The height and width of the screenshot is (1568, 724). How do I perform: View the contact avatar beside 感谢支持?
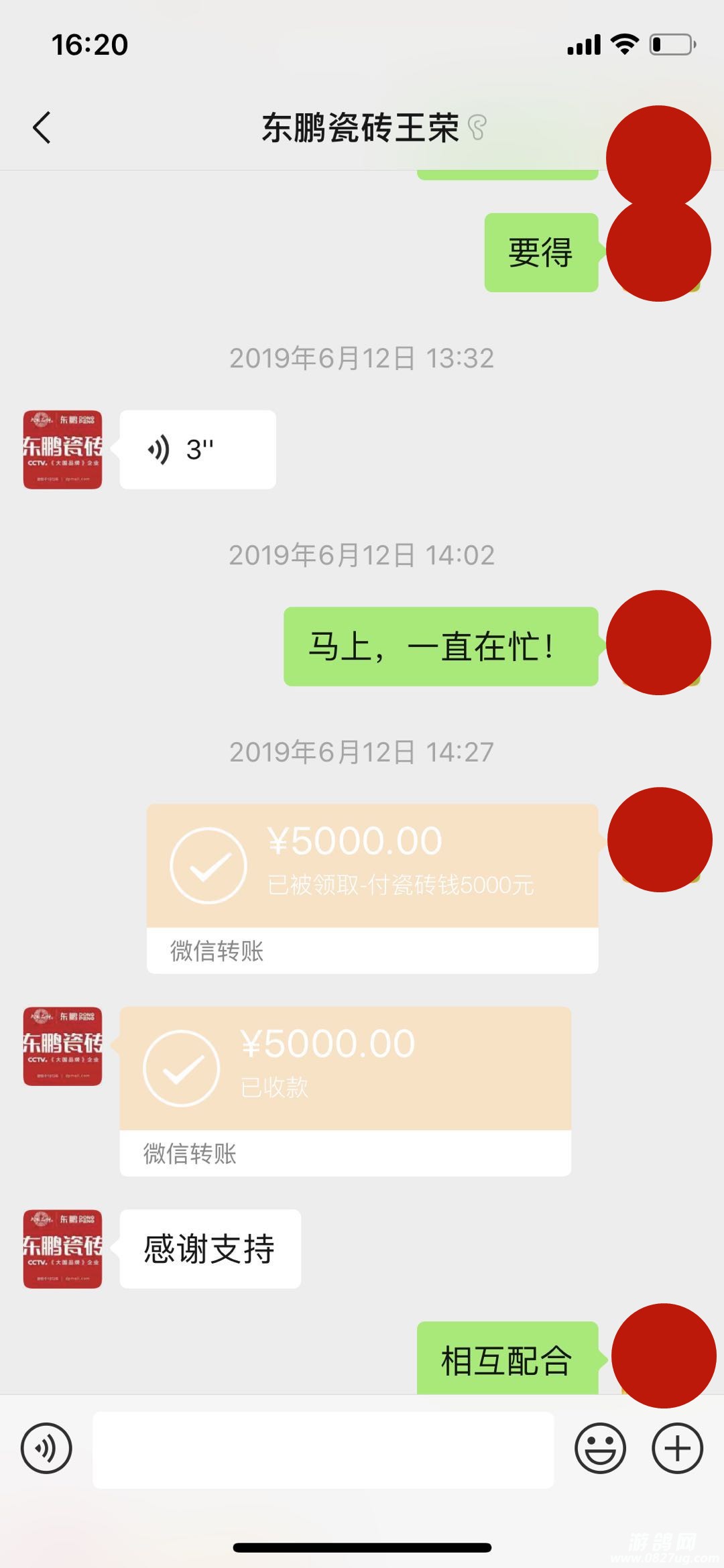(x=63, y=1249)
